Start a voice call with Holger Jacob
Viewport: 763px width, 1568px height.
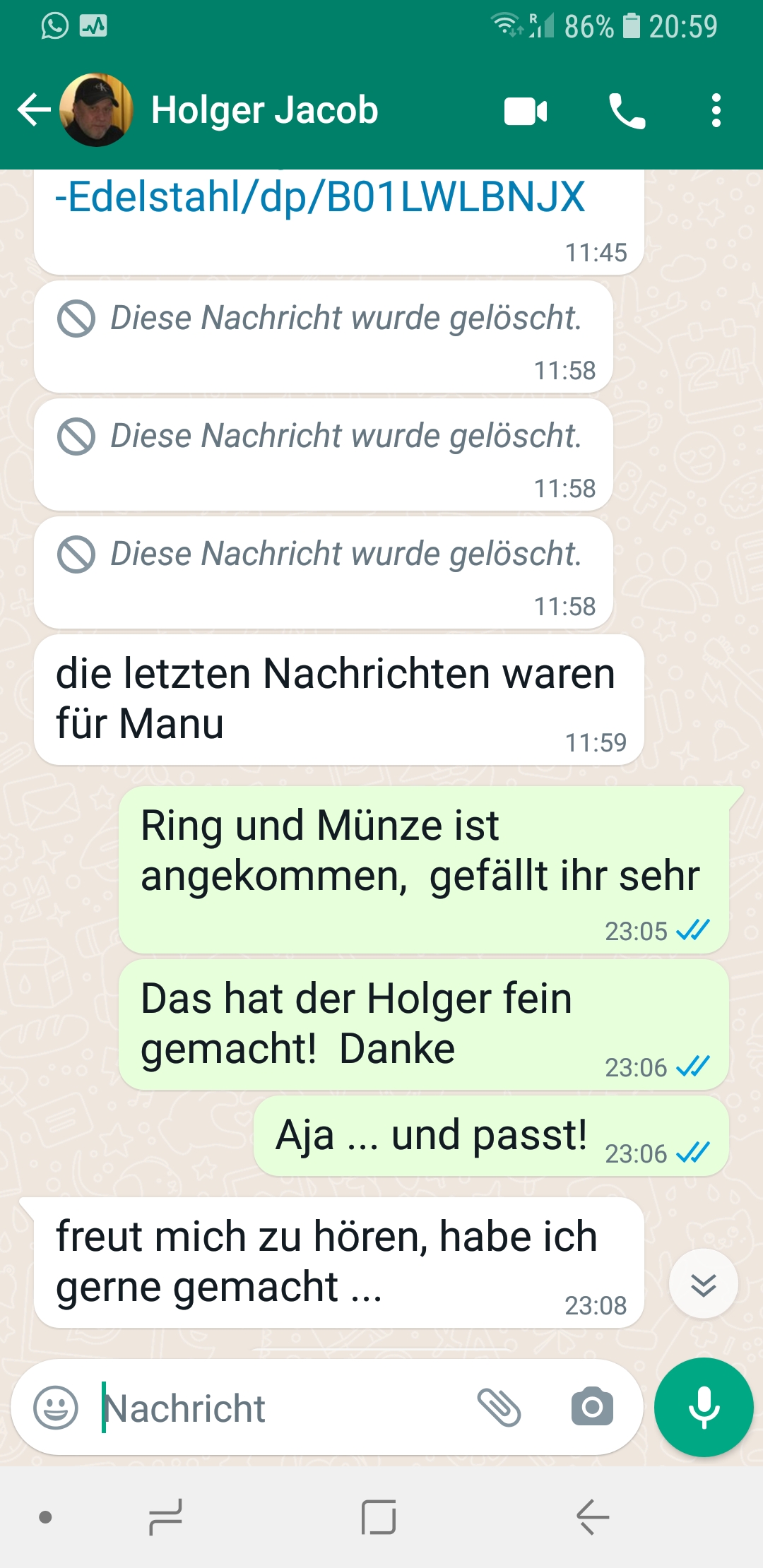pyautogui.click(x=627, y=111)
